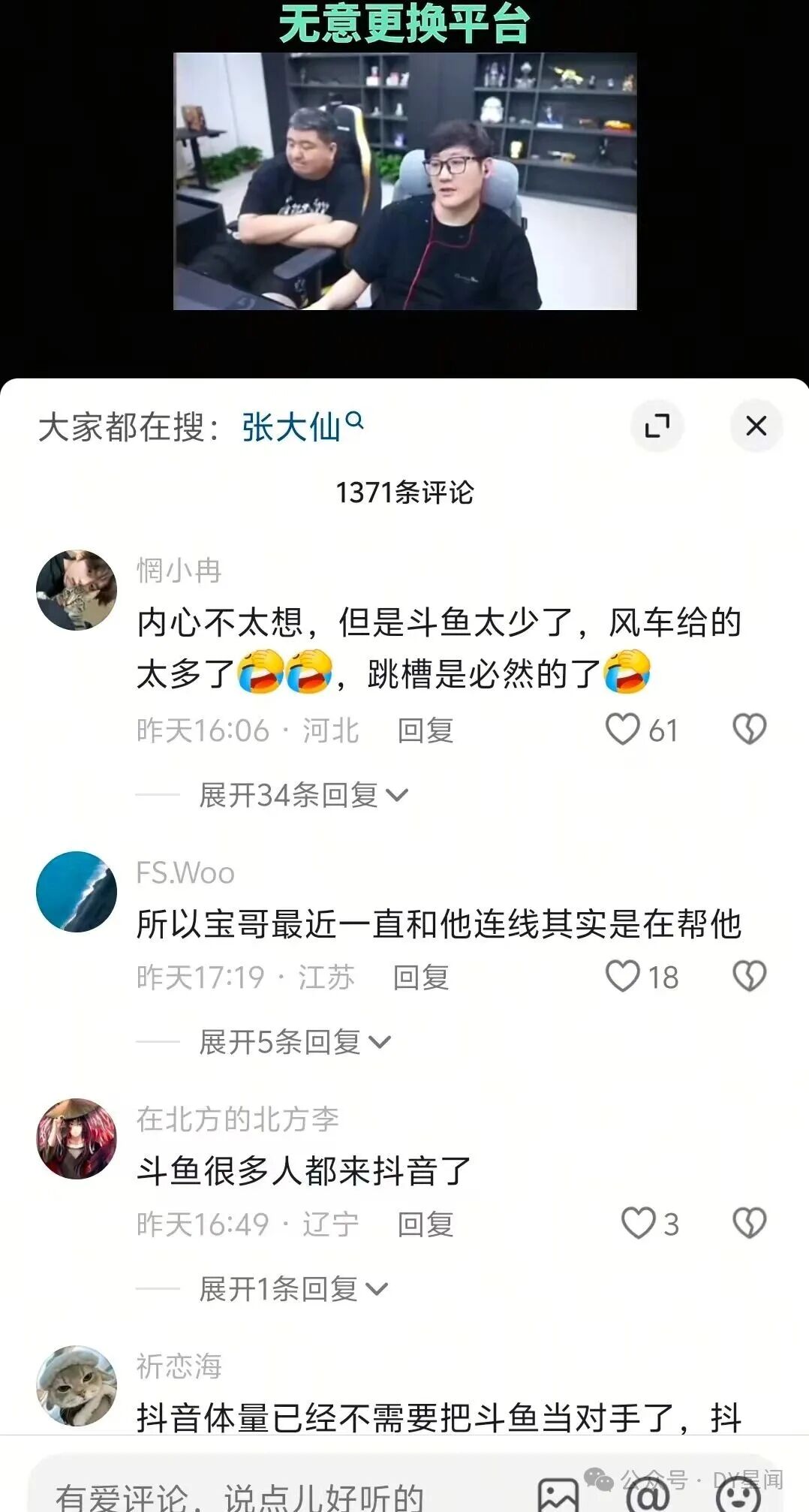Like FS.Woo's comment
This screenshot has height=1512, width=809.
[622, 976]
